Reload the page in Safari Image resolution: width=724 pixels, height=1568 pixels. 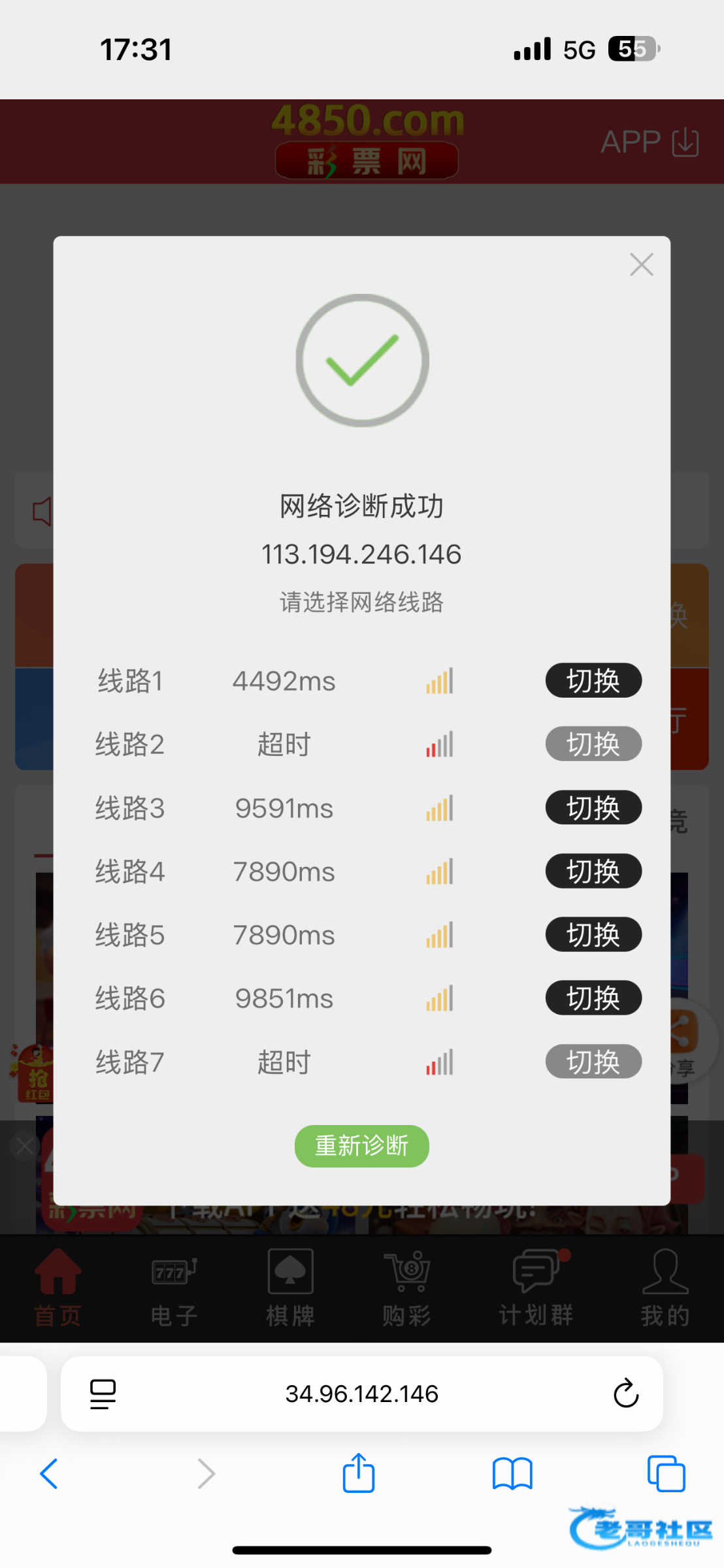(x=625, y=1394)
